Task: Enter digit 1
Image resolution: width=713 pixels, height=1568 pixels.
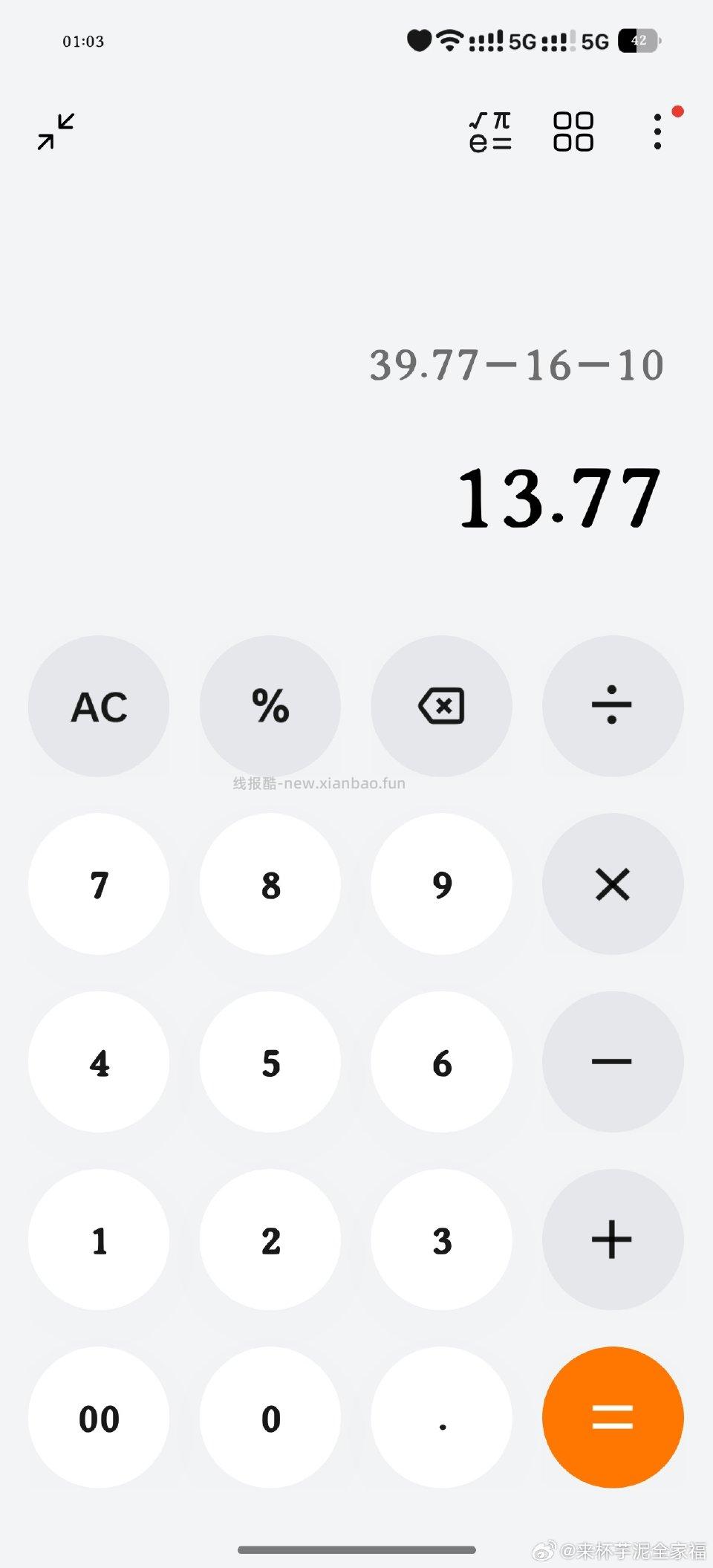Action: coord(99,1240)
